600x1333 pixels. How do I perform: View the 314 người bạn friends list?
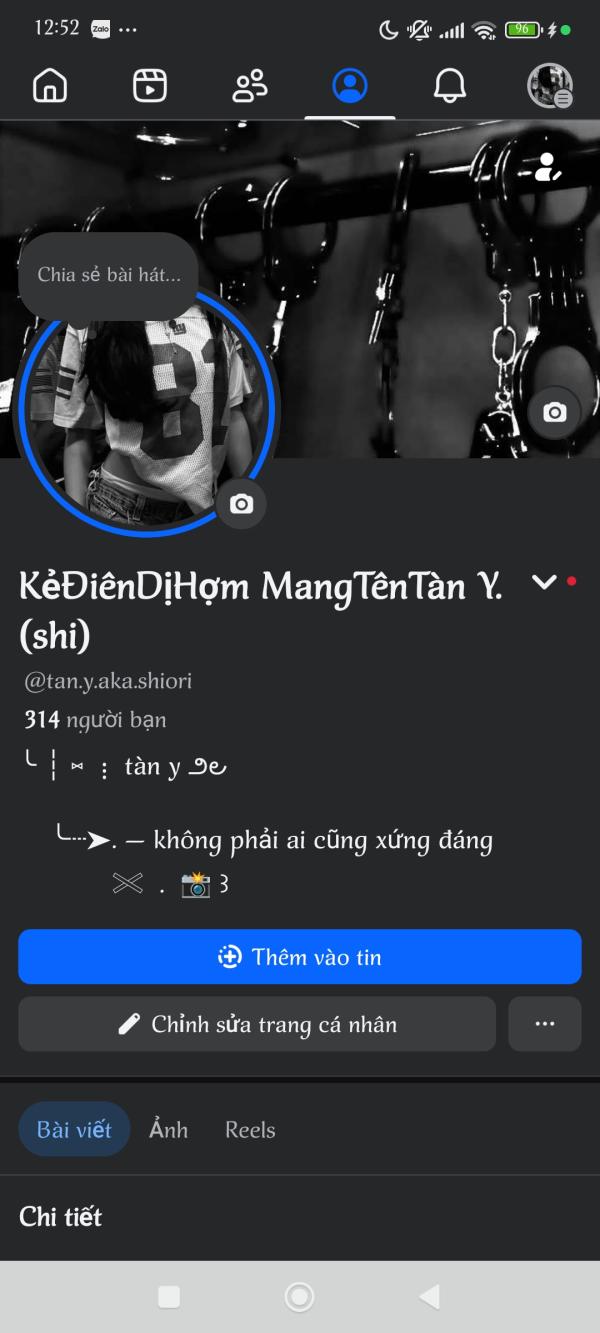(x=95, y=720)
